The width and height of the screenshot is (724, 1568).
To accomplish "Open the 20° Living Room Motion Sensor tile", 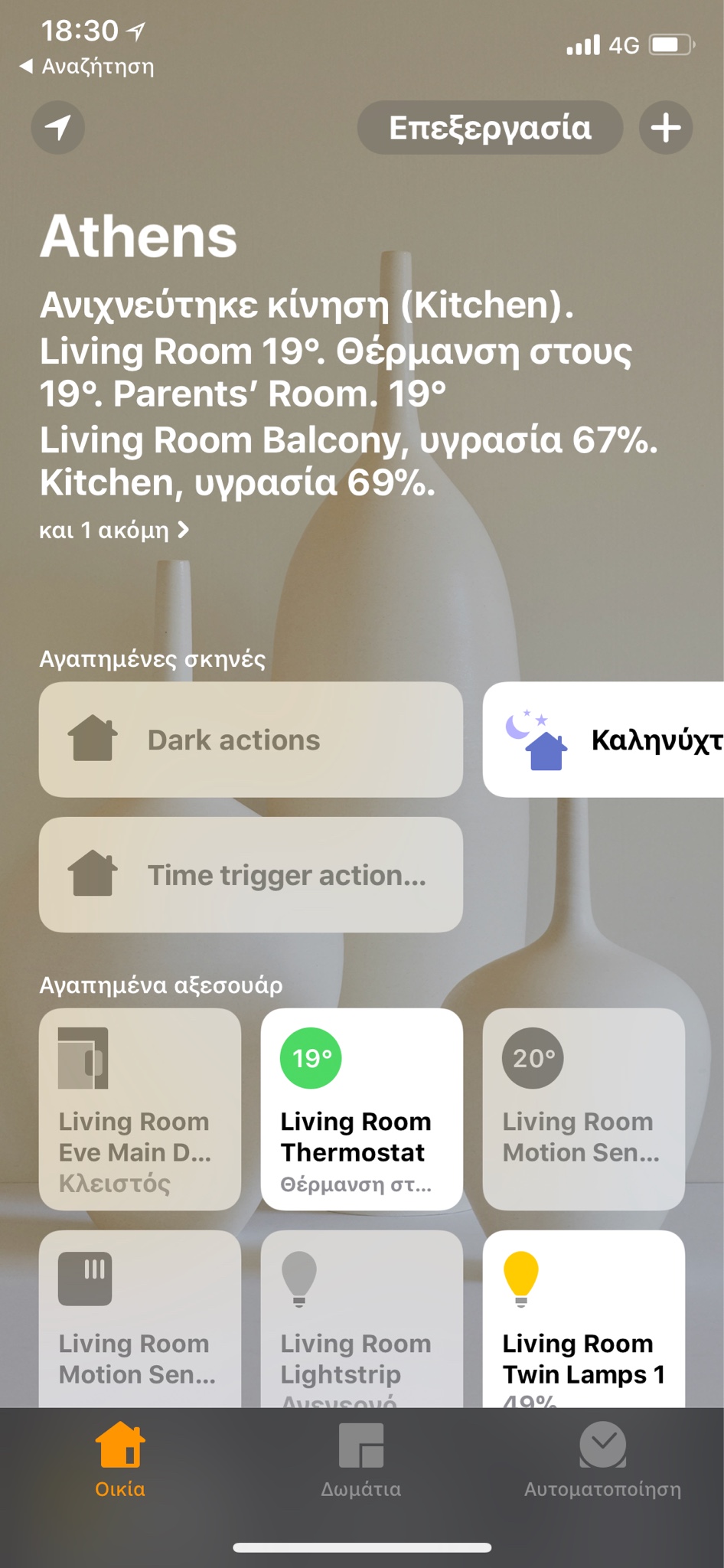I will coord(583,1109).
